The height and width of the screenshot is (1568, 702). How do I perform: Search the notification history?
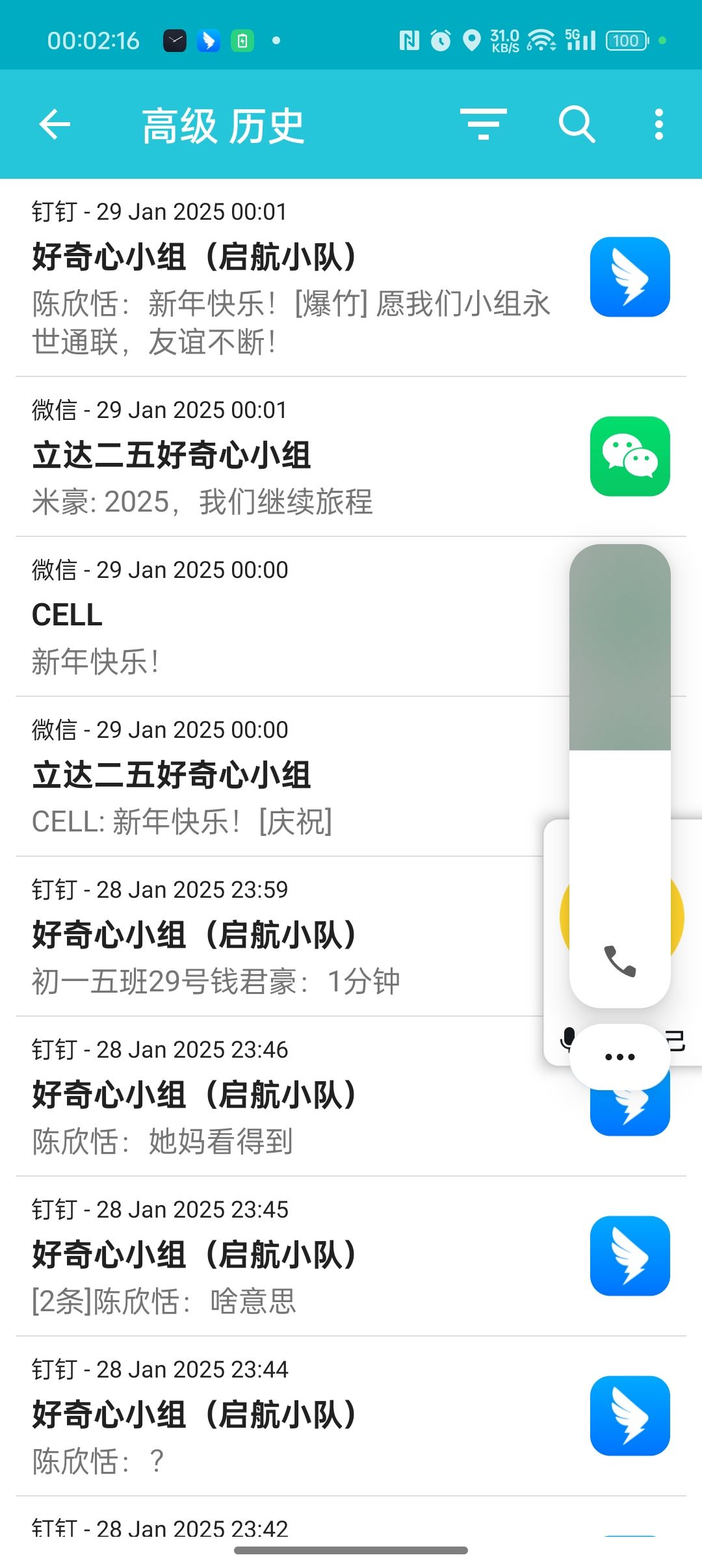click(577, 124)
